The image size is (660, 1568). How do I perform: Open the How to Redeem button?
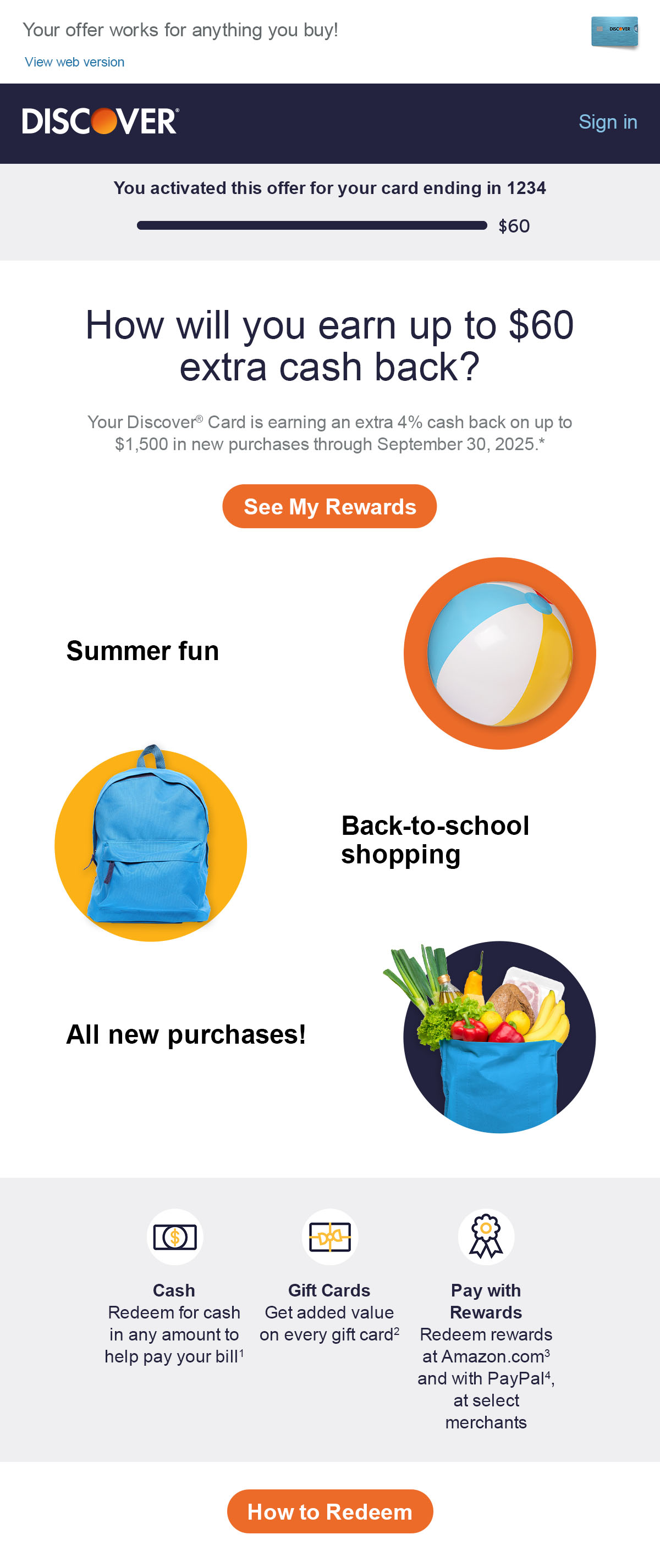tap(329, 1511)
